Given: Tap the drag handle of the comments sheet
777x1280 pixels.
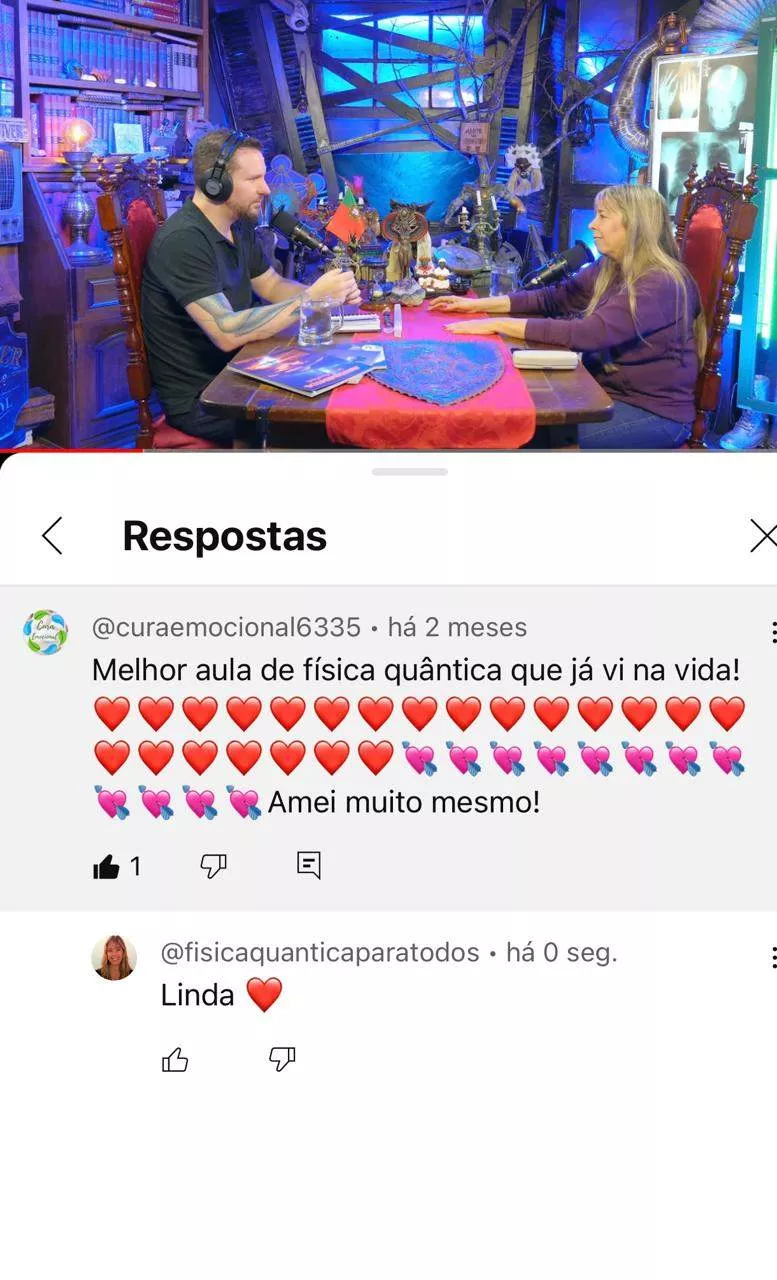Looking at the screenshot, I should (x=409, y=471).
